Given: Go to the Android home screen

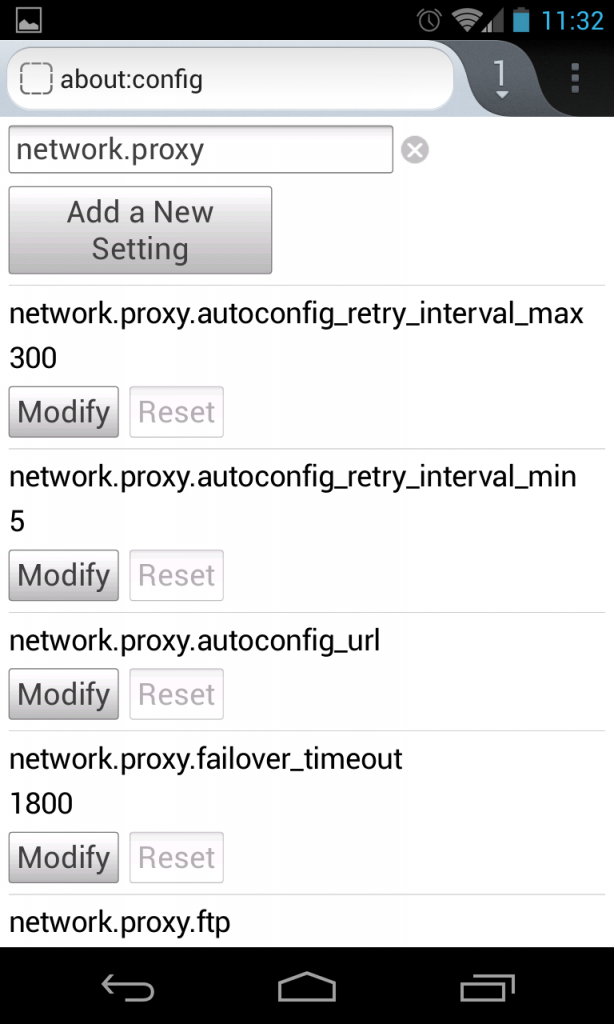Looking at the screenshot, I should pos(307,988).
